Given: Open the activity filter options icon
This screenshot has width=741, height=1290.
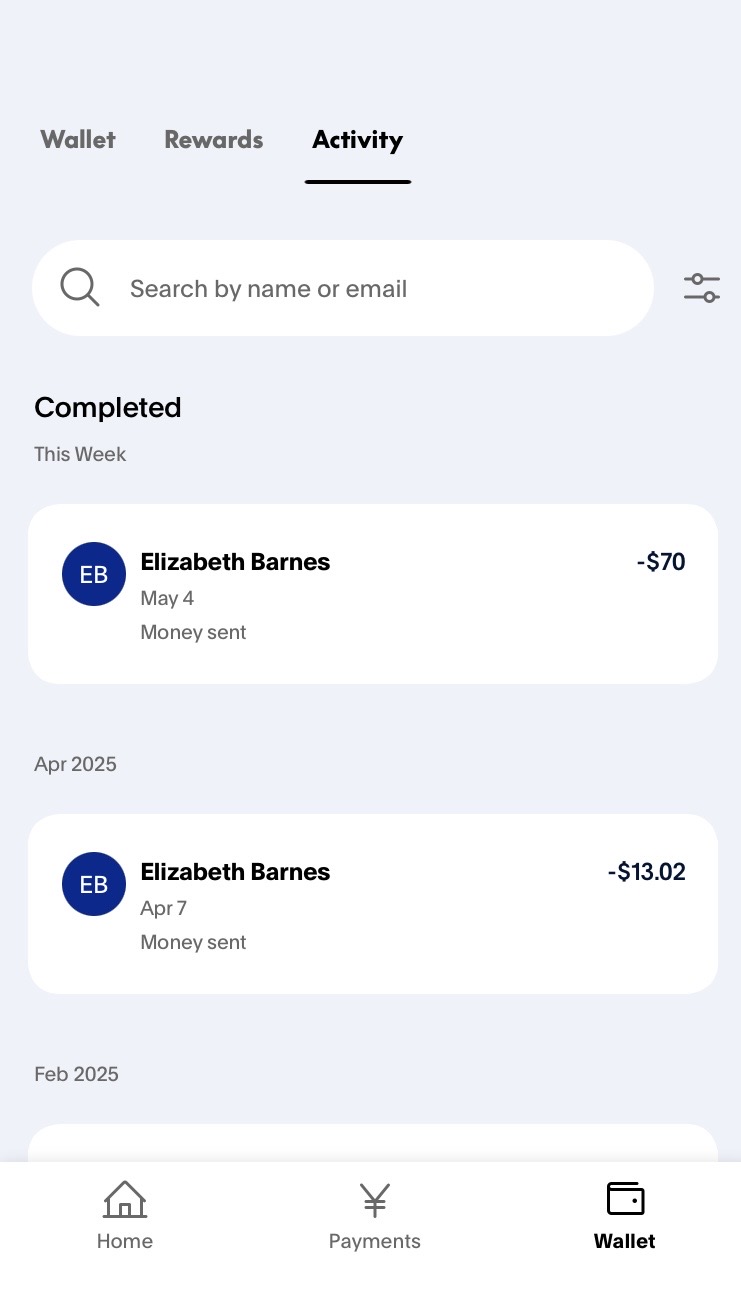Looking at the screenshot, I should click(702, 288).
